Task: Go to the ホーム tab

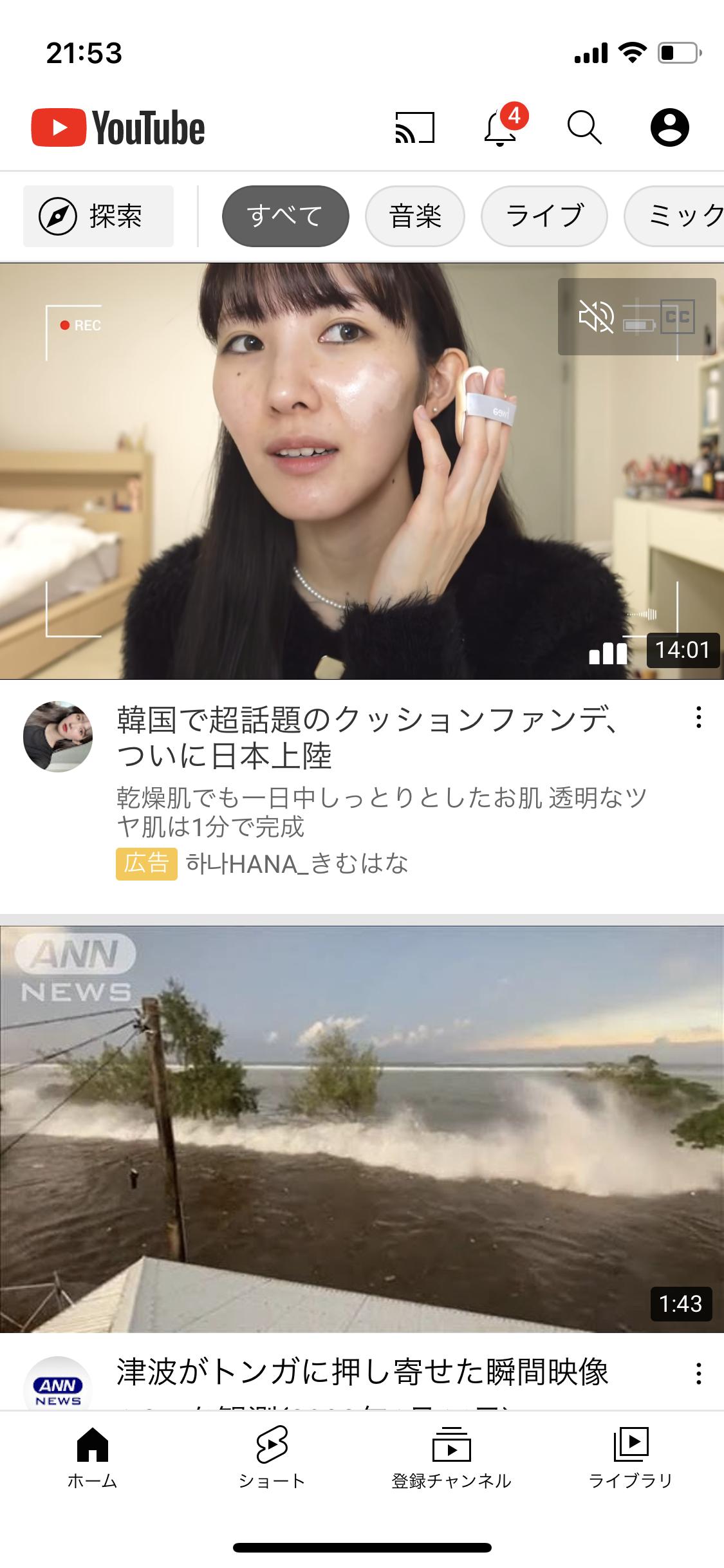Action: click(93, 1457)
